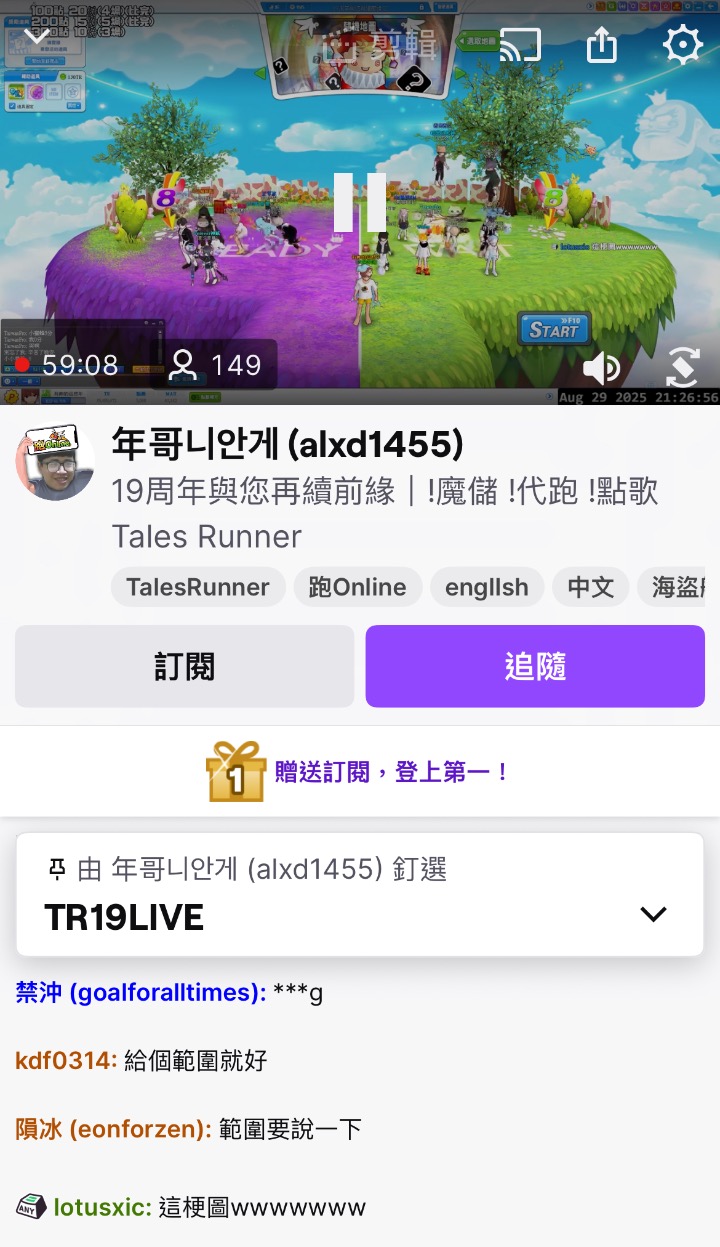Rotate the video to fullscreen

(682, 368)
